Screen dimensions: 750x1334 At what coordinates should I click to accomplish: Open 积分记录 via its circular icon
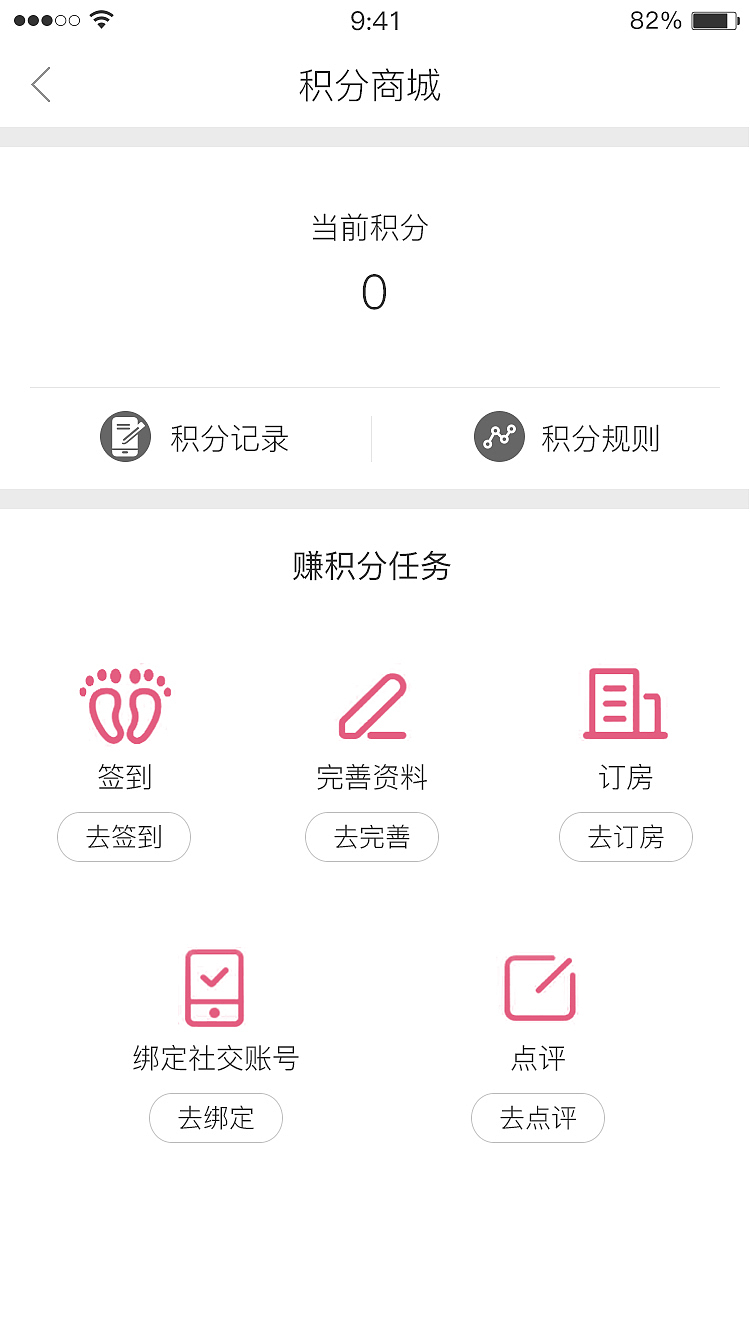(x=125, y=436)
